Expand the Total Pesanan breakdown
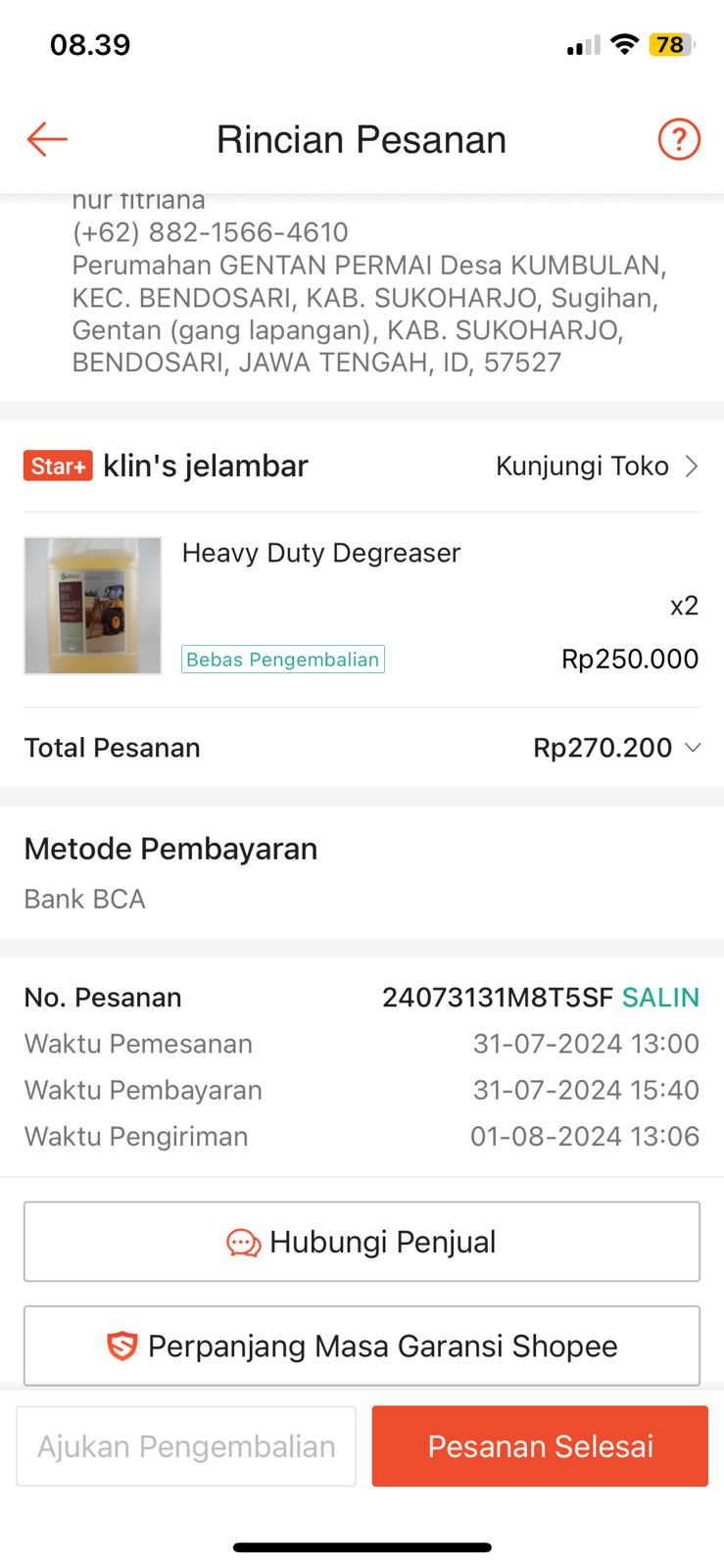724x1568 pixels. tap(693, 748)
